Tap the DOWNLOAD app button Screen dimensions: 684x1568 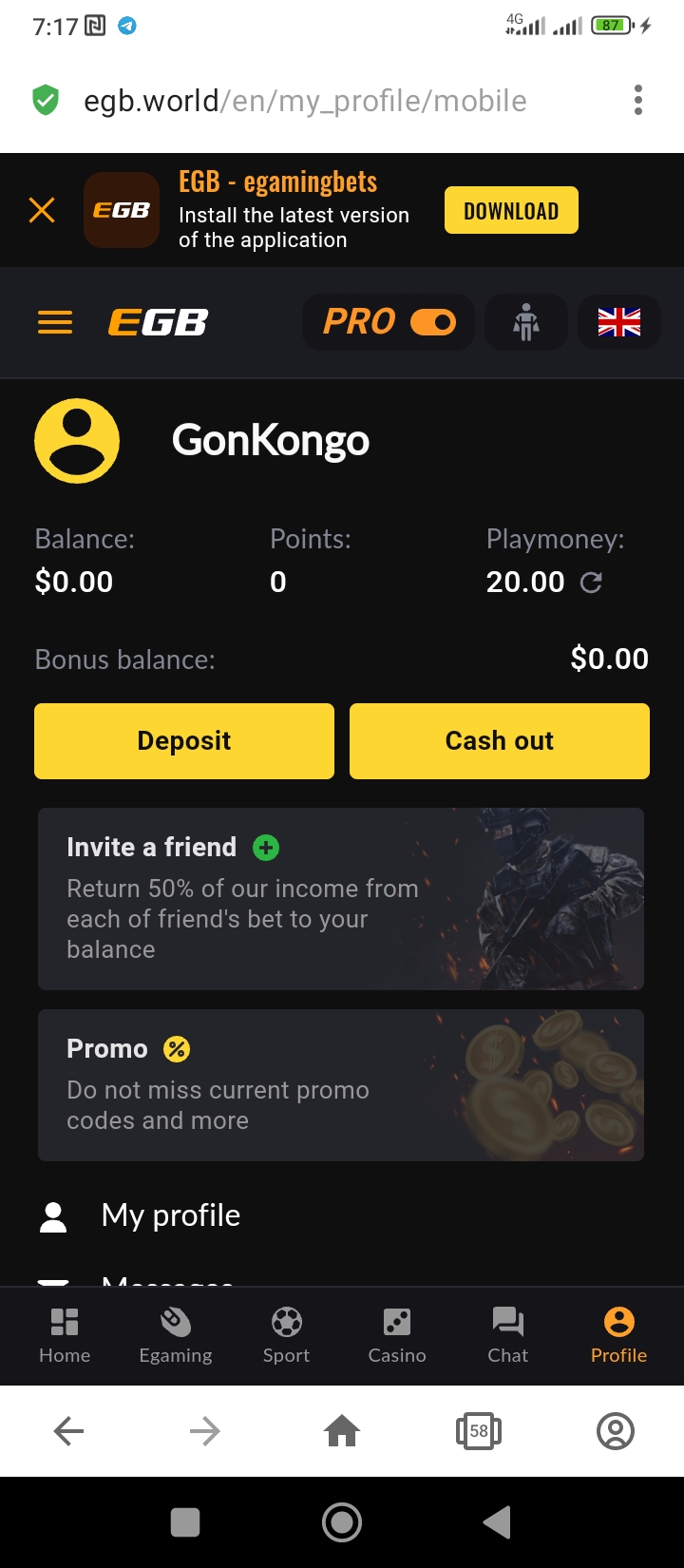[x=511, y=211]
